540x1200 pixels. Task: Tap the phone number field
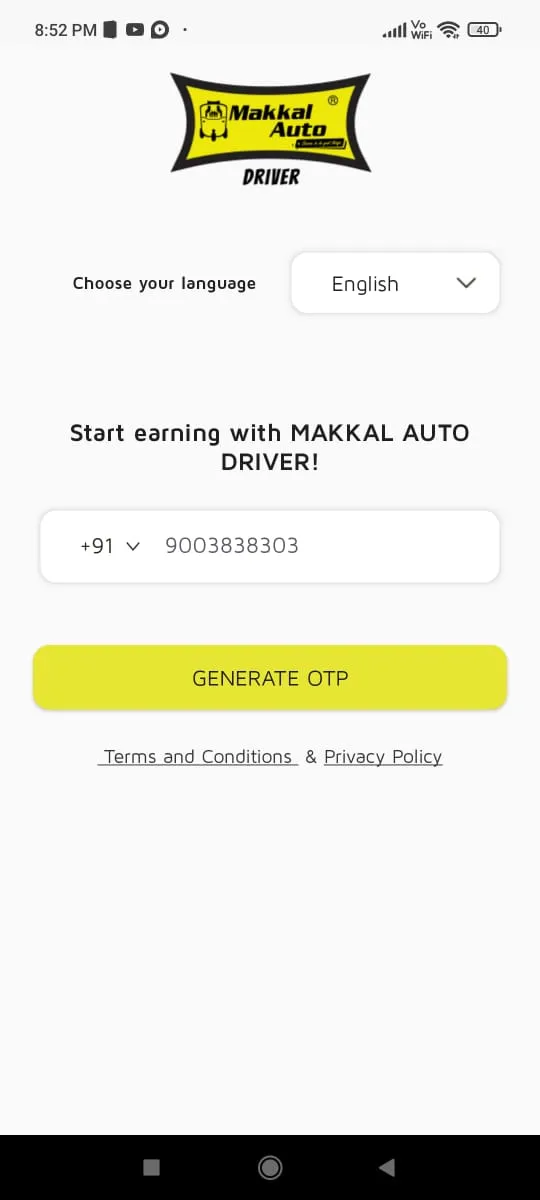[x=325, y=546]
